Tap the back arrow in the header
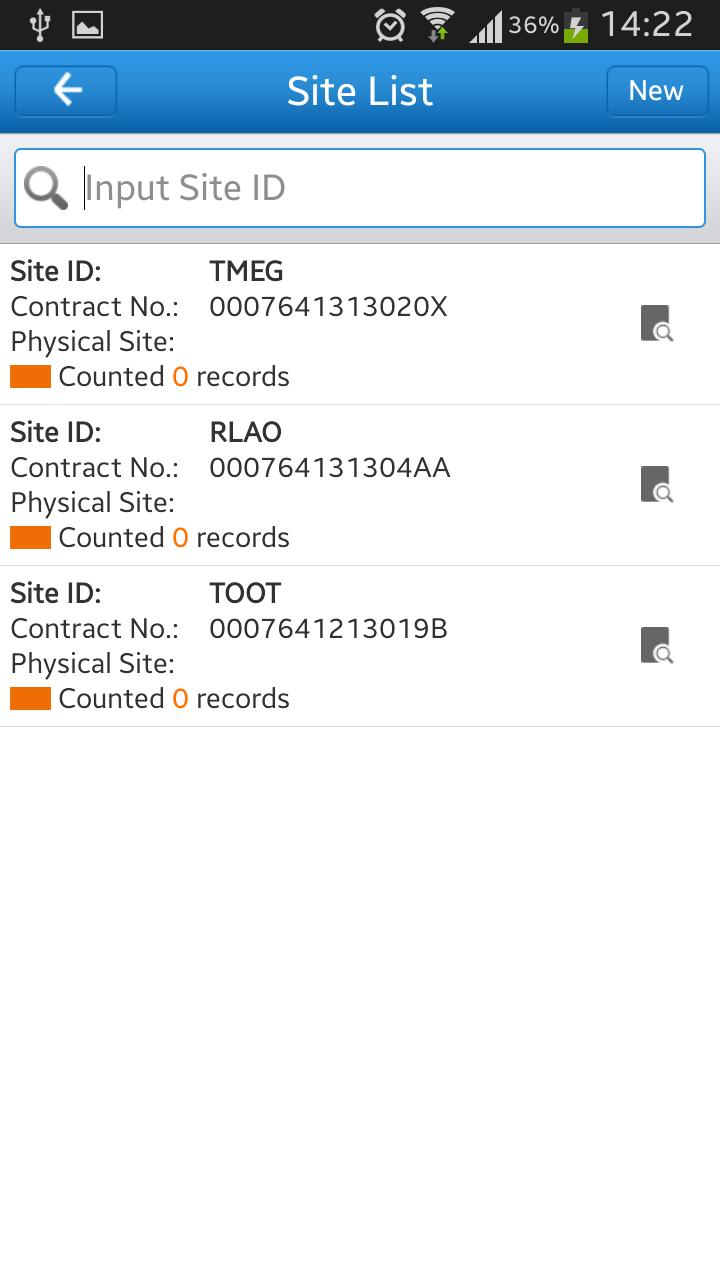Viewport: 720px width, 1280px height. pos(65,90)
